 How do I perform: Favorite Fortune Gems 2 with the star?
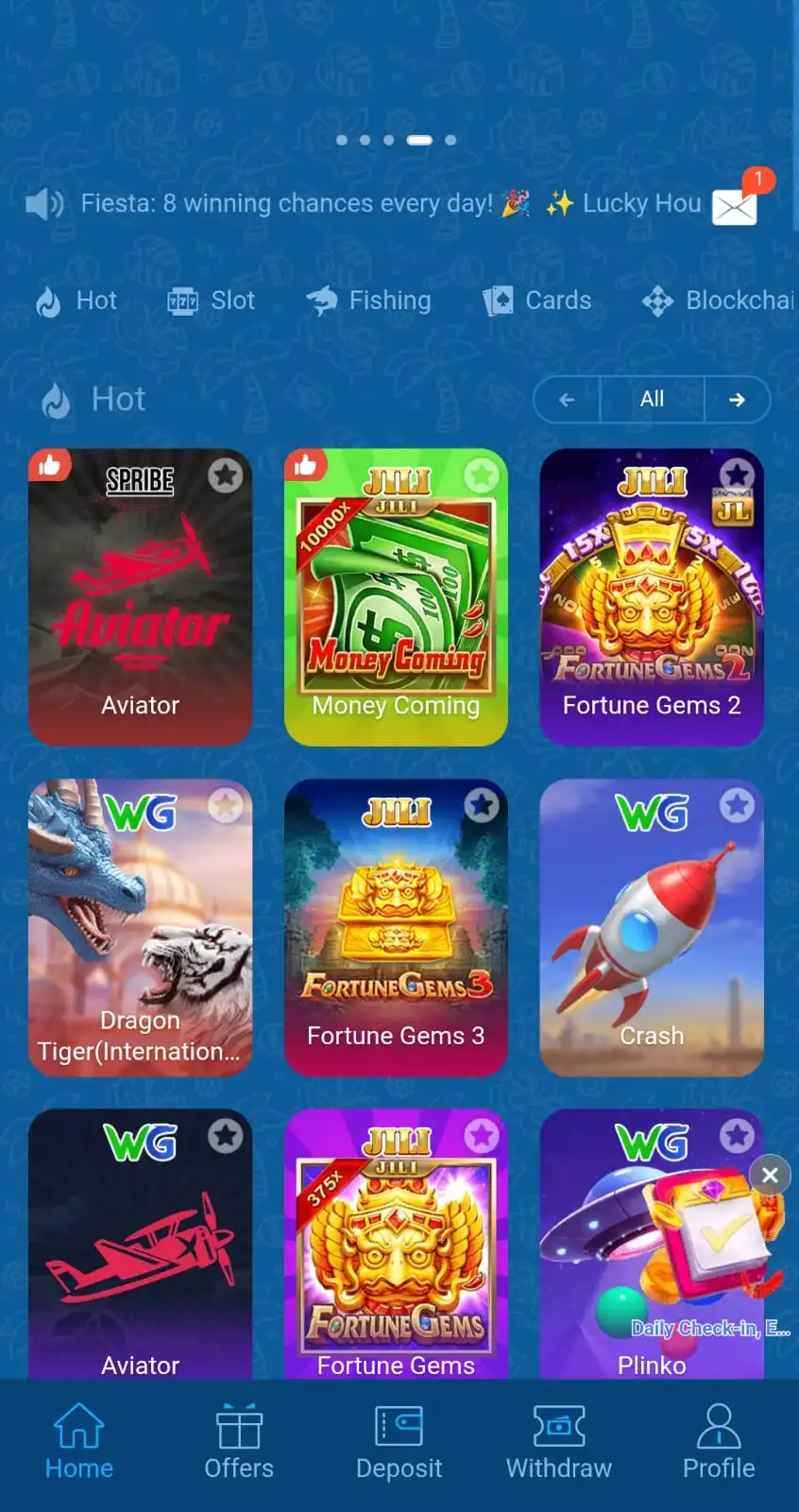point(737,474)
